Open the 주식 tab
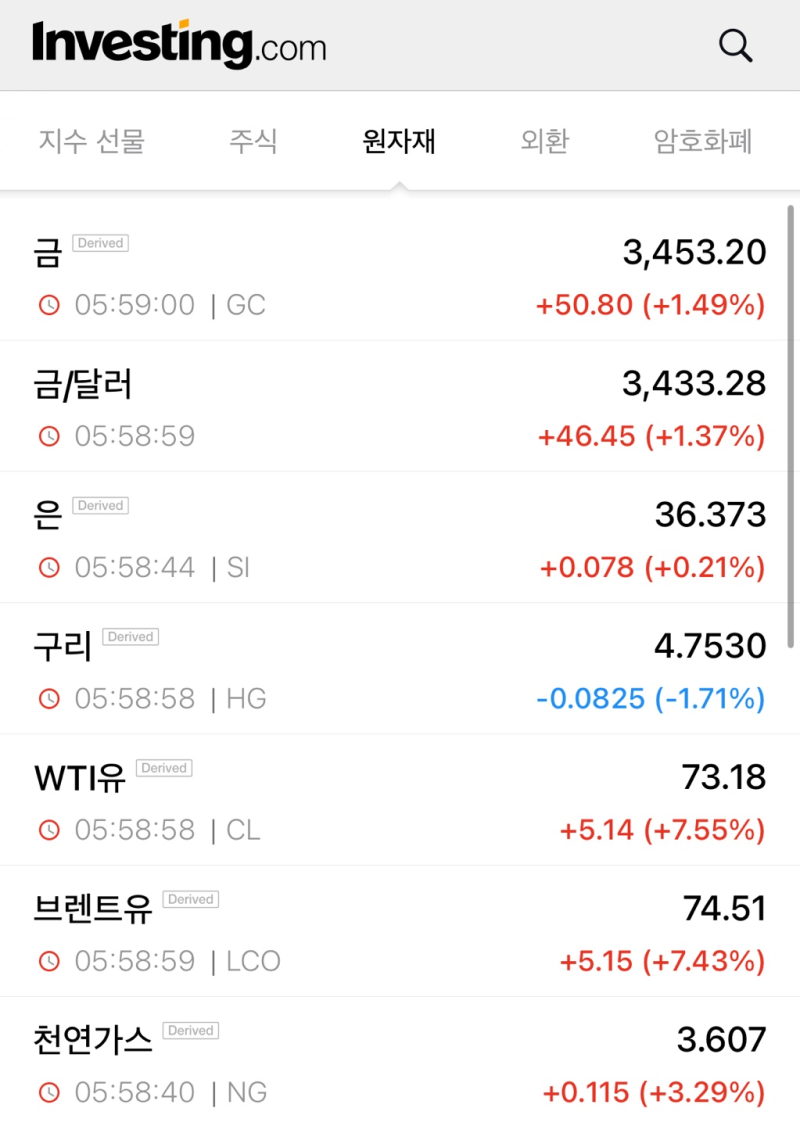Screen dimensions: 800x1126 (x=254, y=142)
